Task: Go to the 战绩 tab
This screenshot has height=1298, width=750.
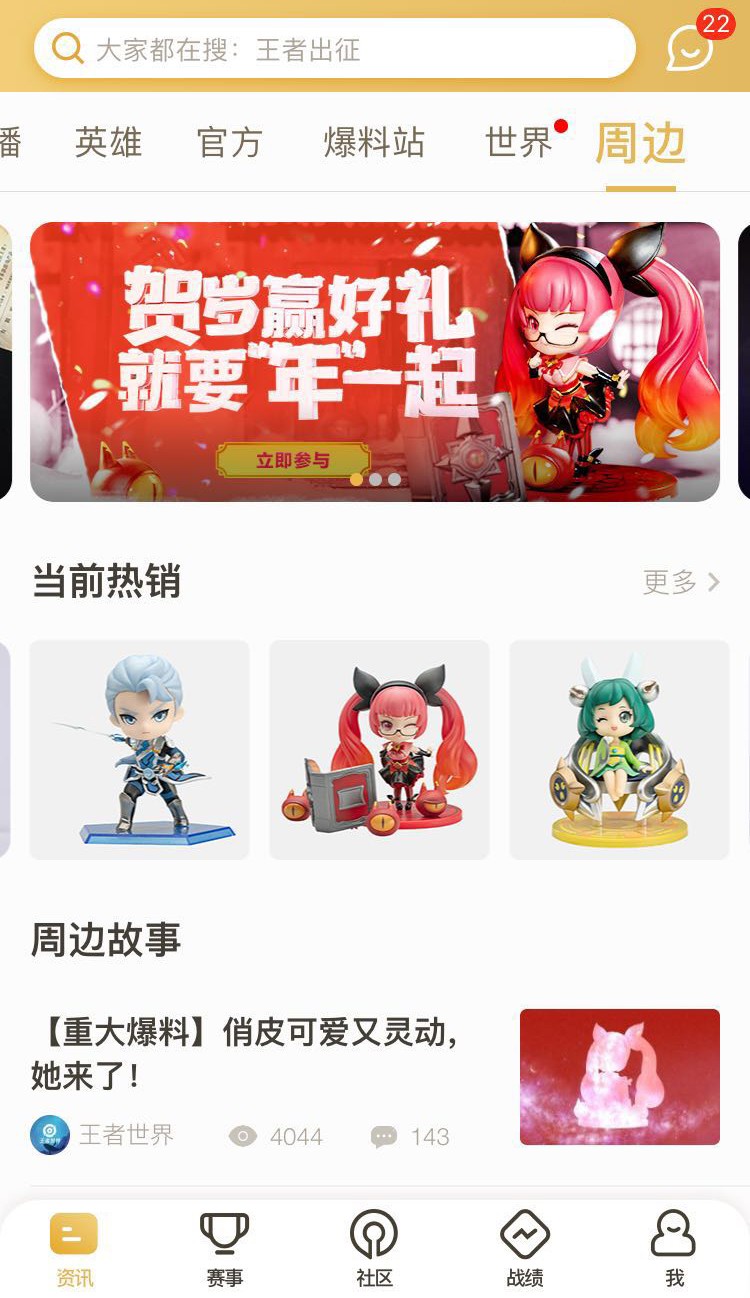Action: coord(525,1249)
